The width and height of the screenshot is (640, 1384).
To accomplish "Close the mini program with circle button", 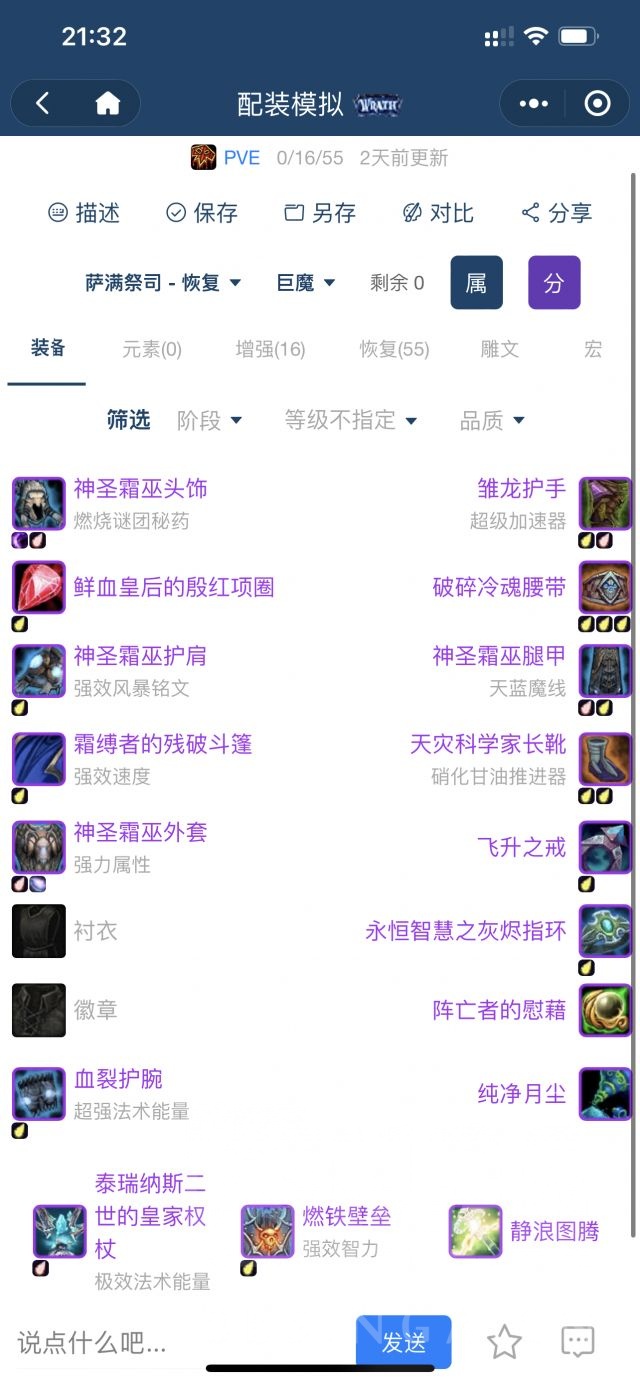I will click(597, 103).
